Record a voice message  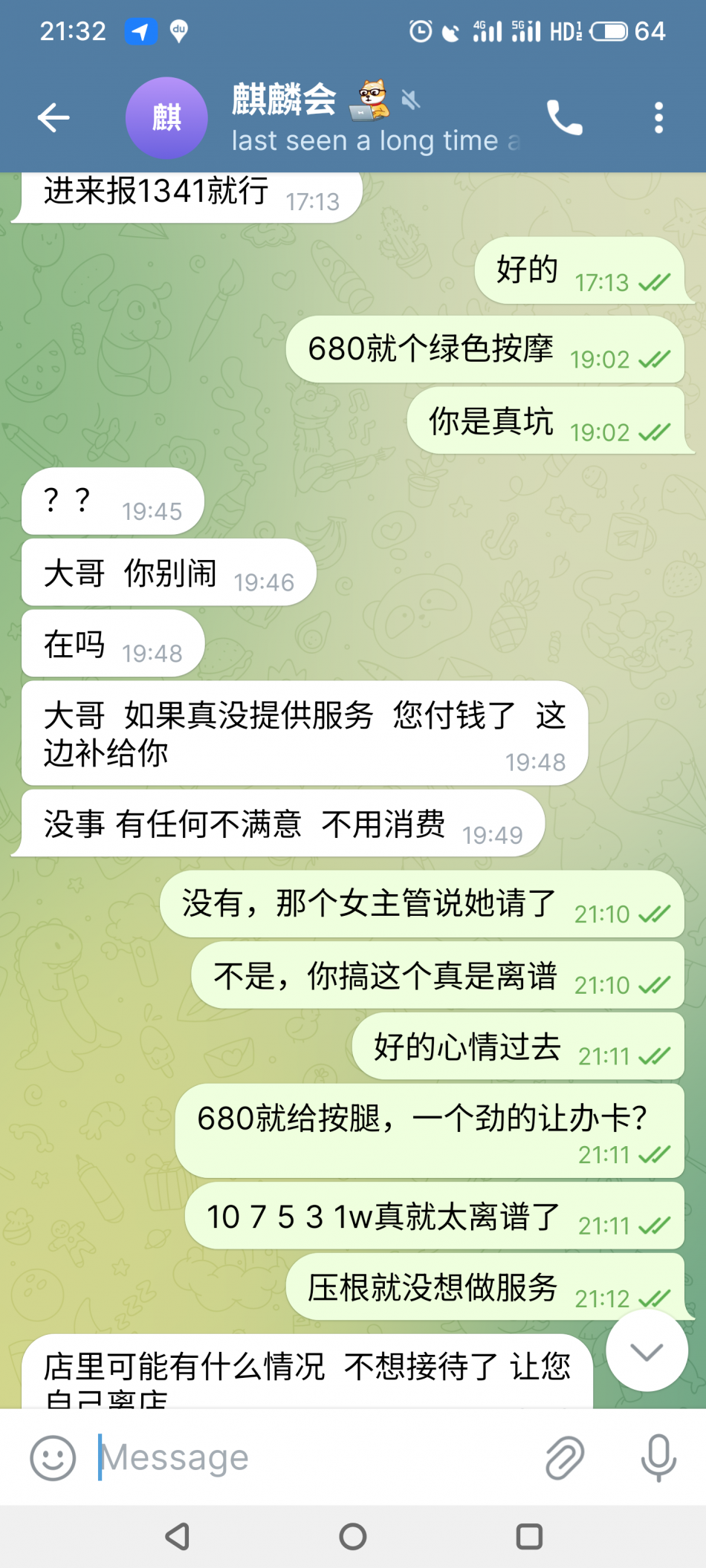point(658,1457)
